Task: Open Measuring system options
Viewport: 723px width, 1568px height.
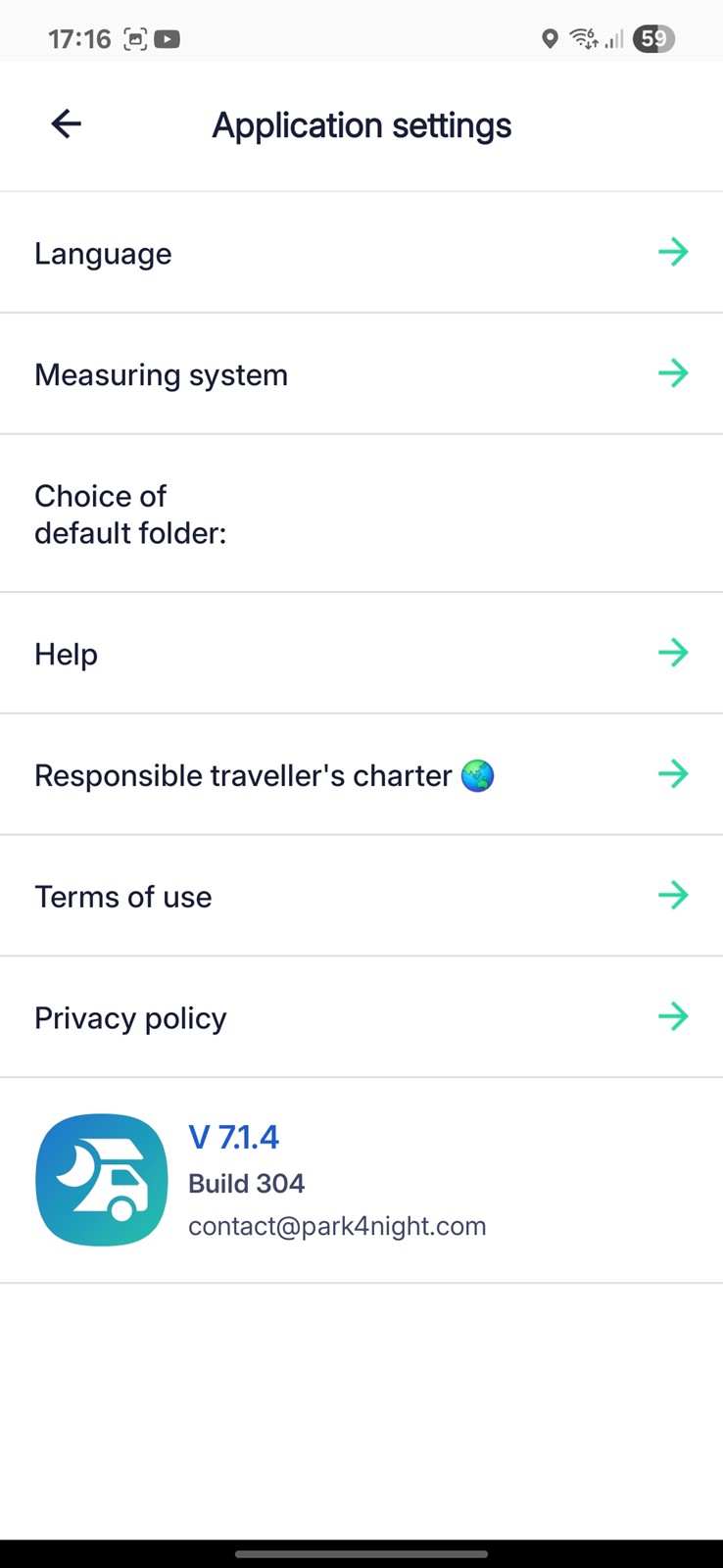Action: (x=361, y=374)
